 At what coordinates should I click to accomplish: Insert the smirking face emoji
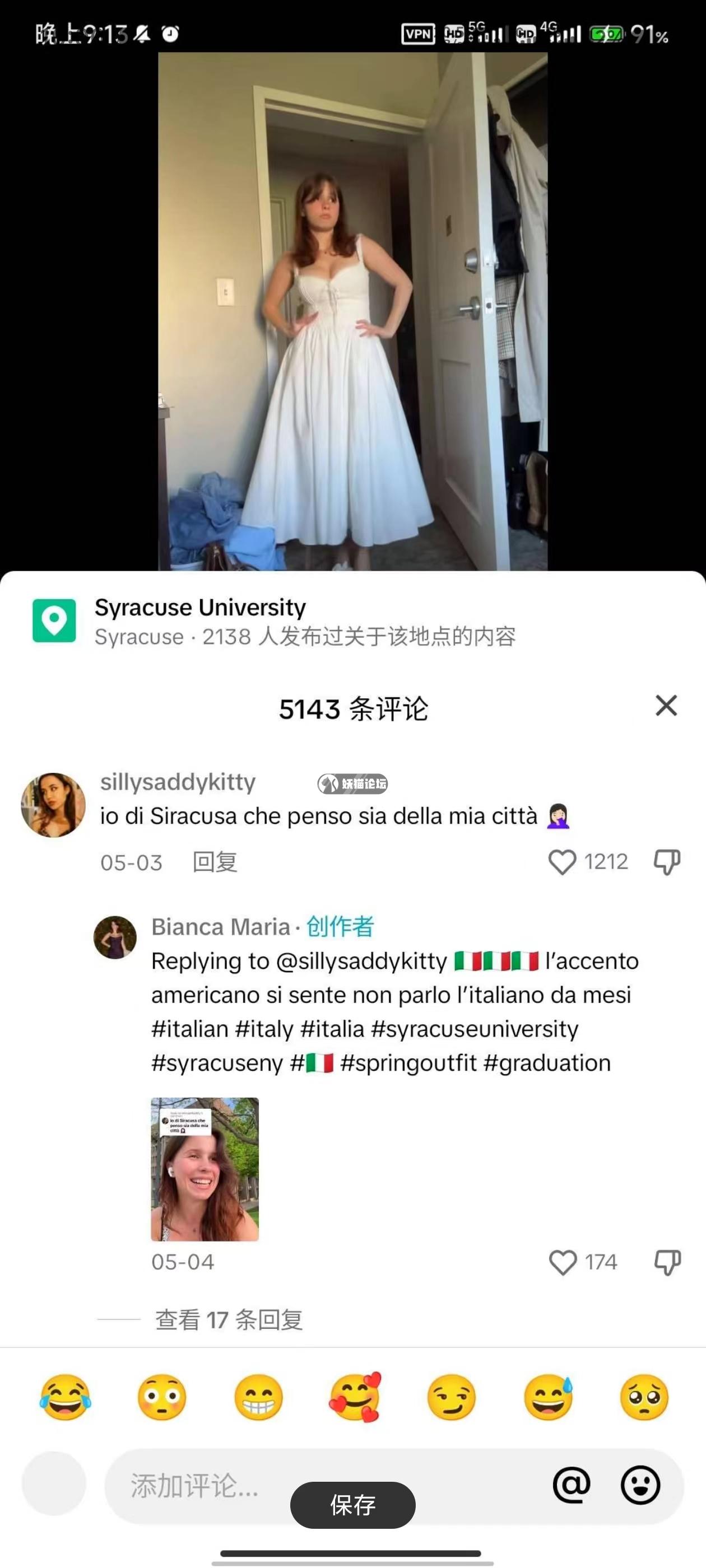tap(452, 1397)
